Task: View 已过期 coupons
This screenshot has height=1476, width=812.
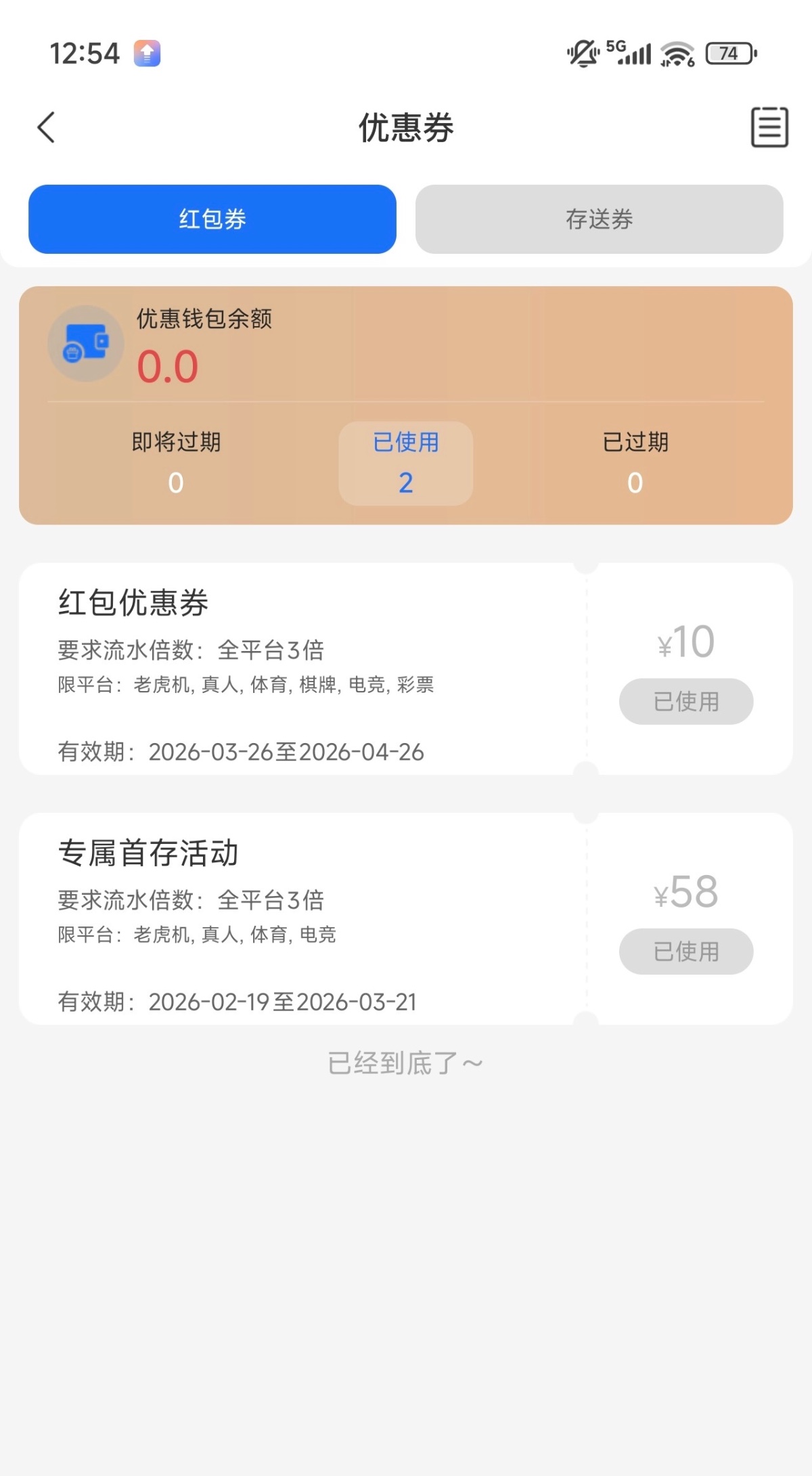Action: coord(635,463)
